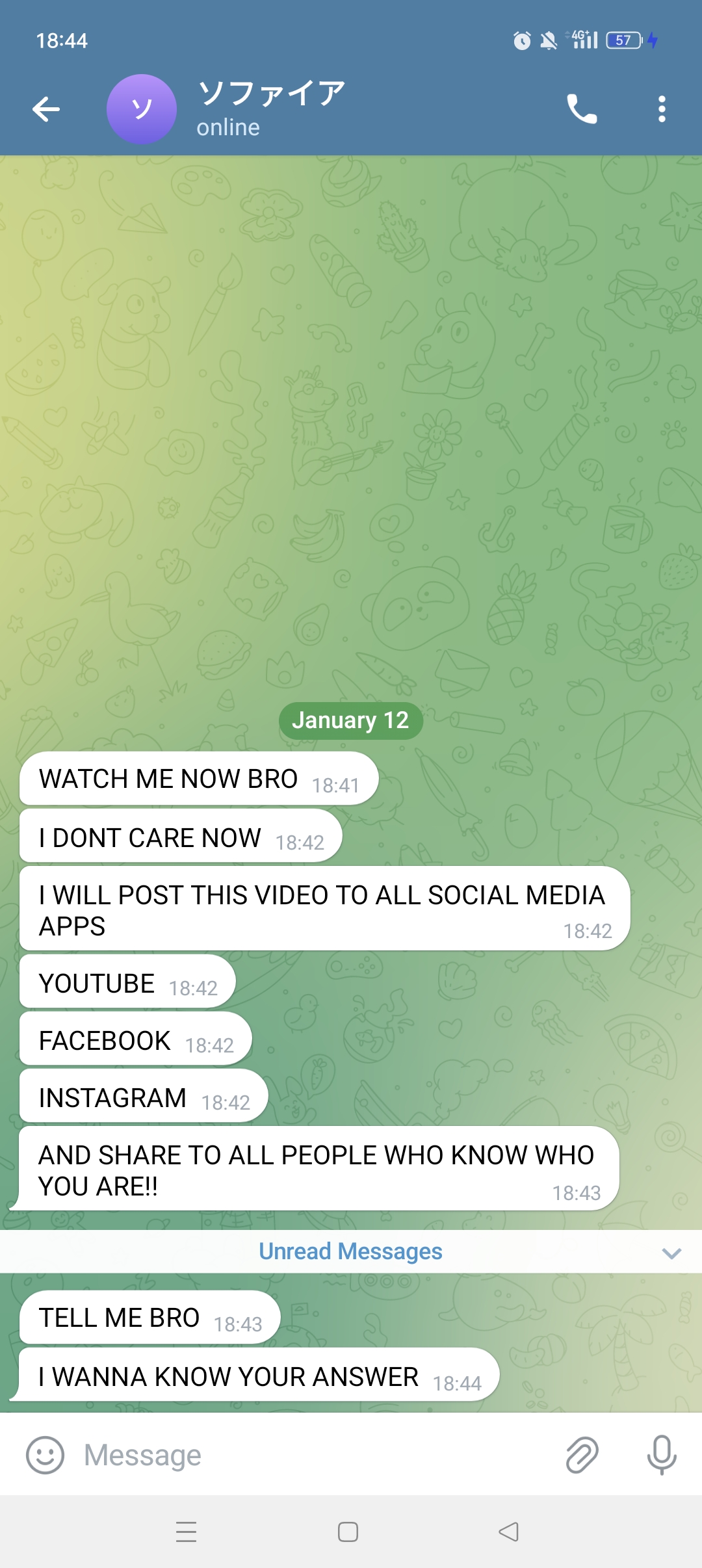Record a voice message with the microphone
The width and height of the screenshot is (702, 1568).
[662, 1455]
